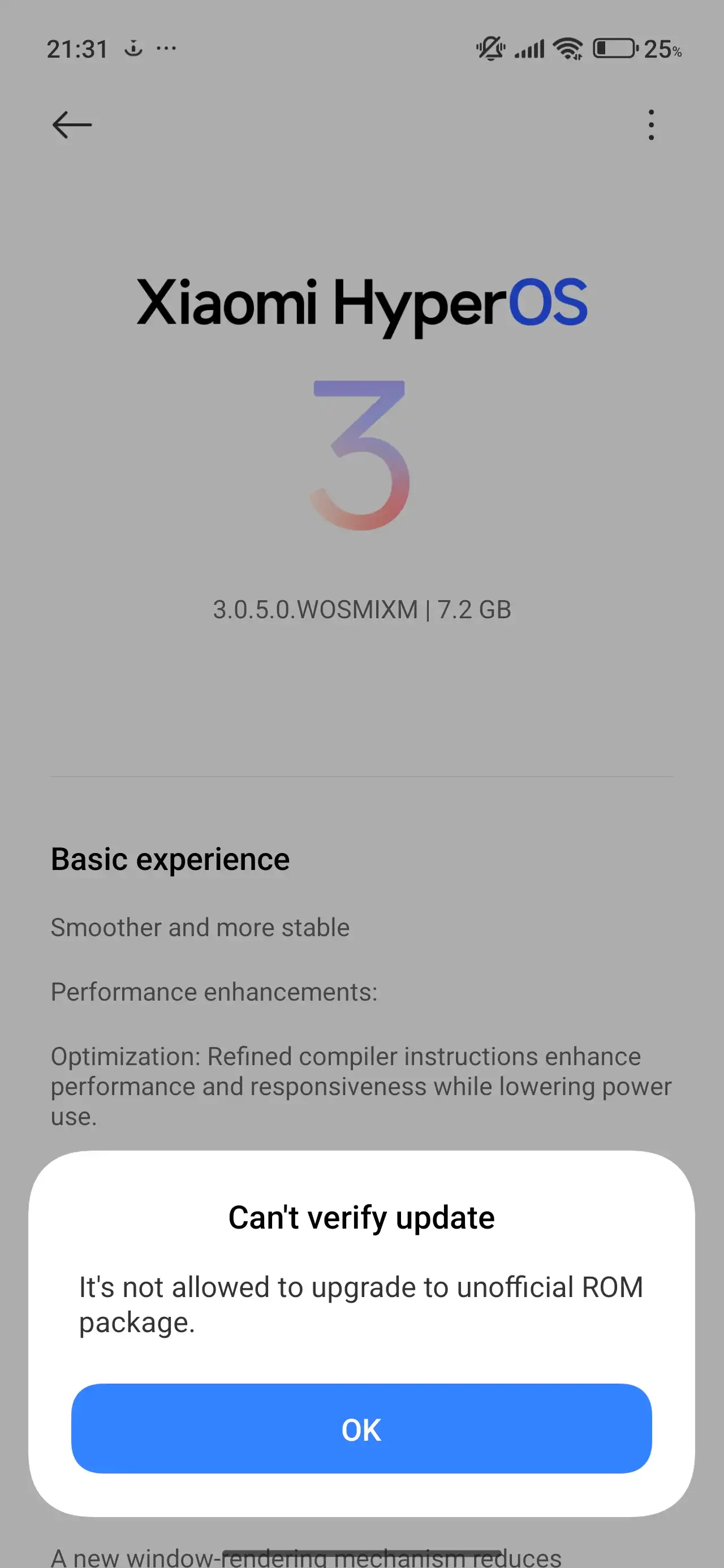Screen dimensions: 724x1568
Task: Tap OK to dismiss the verify error
Action: tap(361, 1429)
